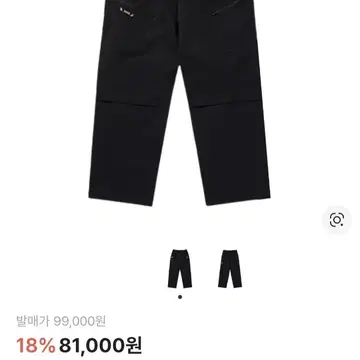Select the first pants thumbnail
This screenshot has height=360, width=360.
coord(180,269)
